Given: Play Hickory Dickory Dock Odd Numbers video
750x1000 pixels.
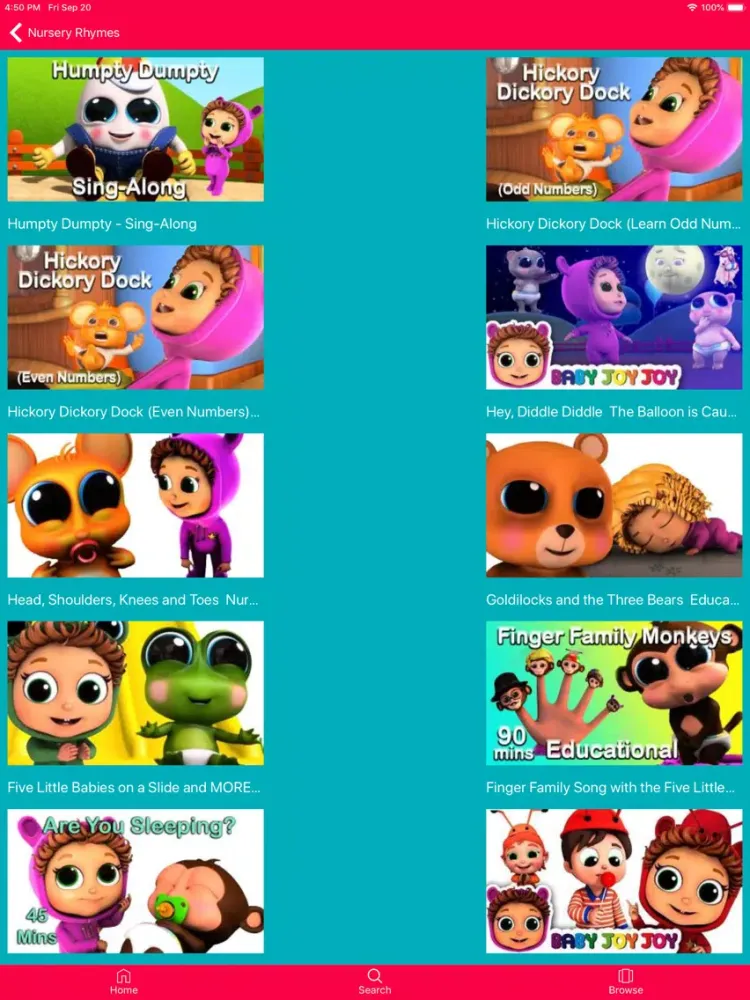Looking at the screenshot, I should click(614, 130).
